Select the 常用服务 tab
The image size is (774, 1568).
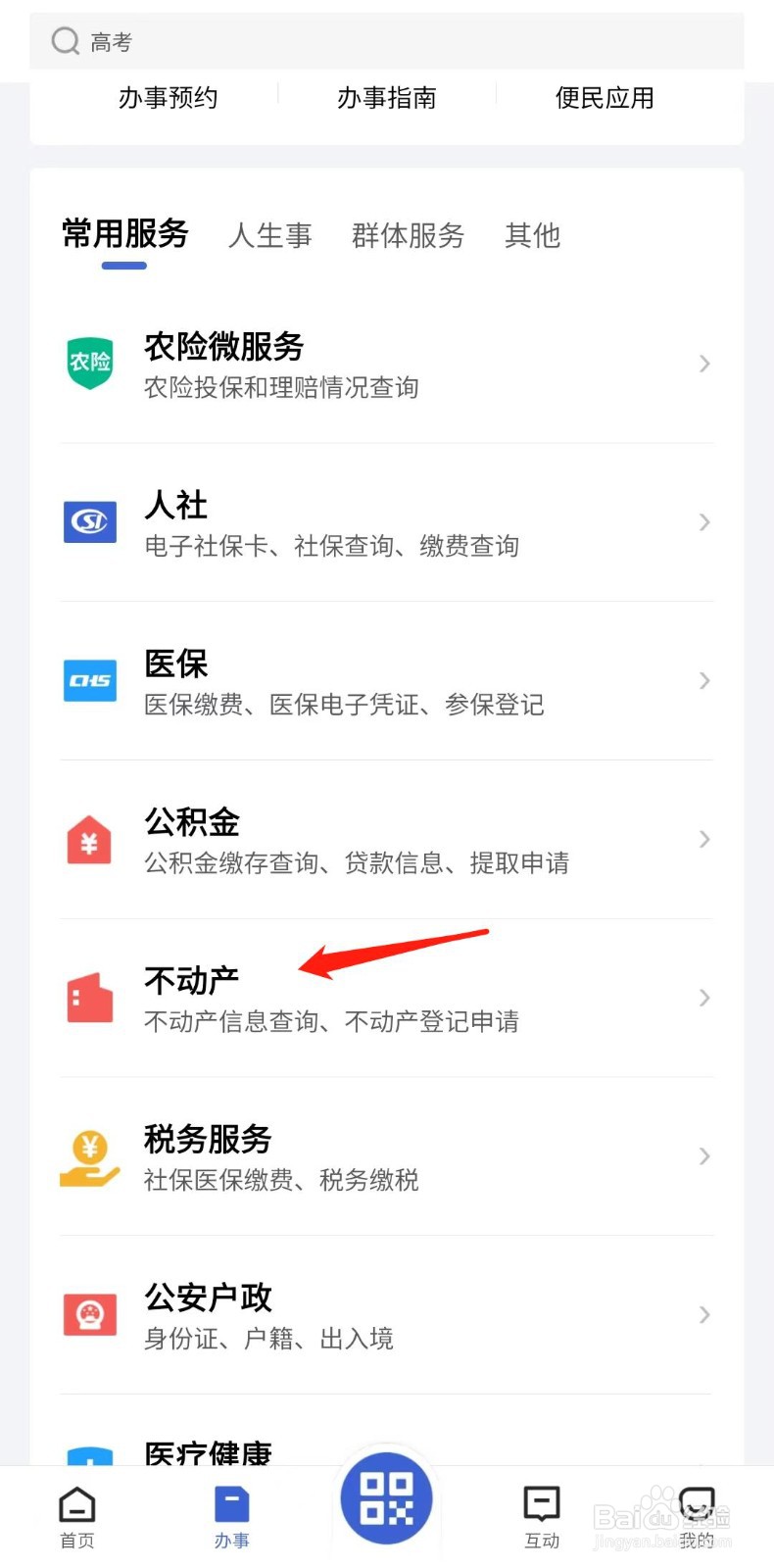coord(124,234)
